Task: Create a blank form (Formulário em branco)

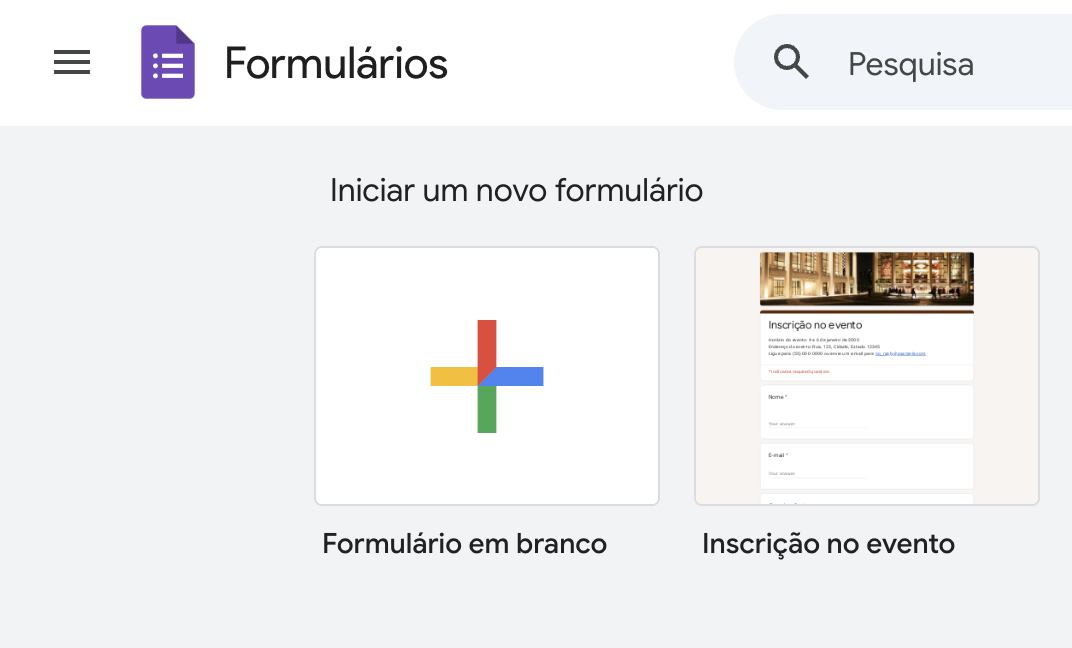Action: (487, 376)
